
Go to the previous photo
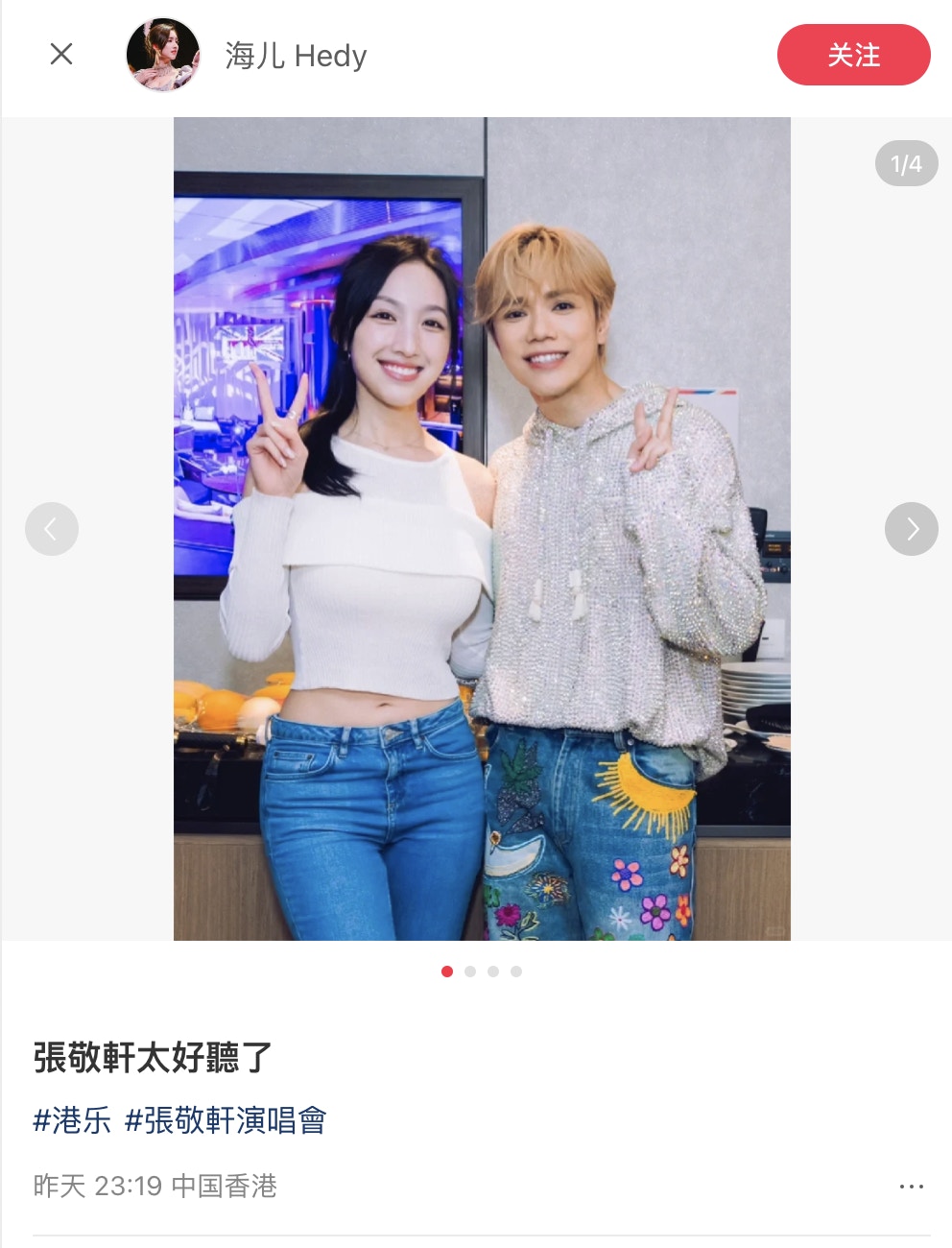click(x=52, y=529)
